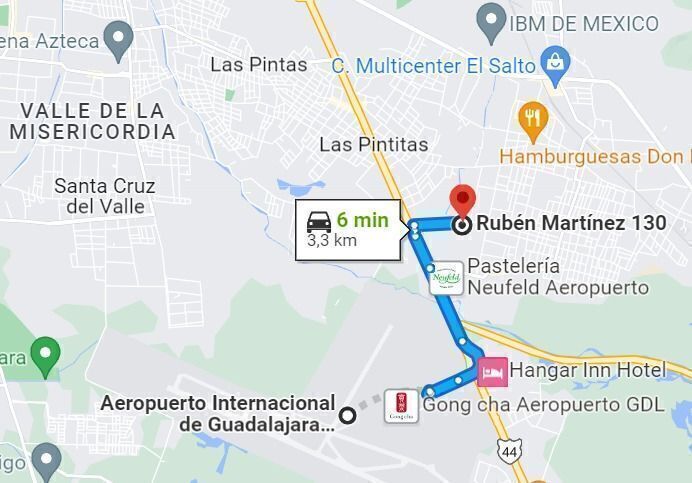This screenshot has height=483, width=692.
Task: Open Gong cha Aeropuerto GDL marker
Action: click(x=402, y=405)
